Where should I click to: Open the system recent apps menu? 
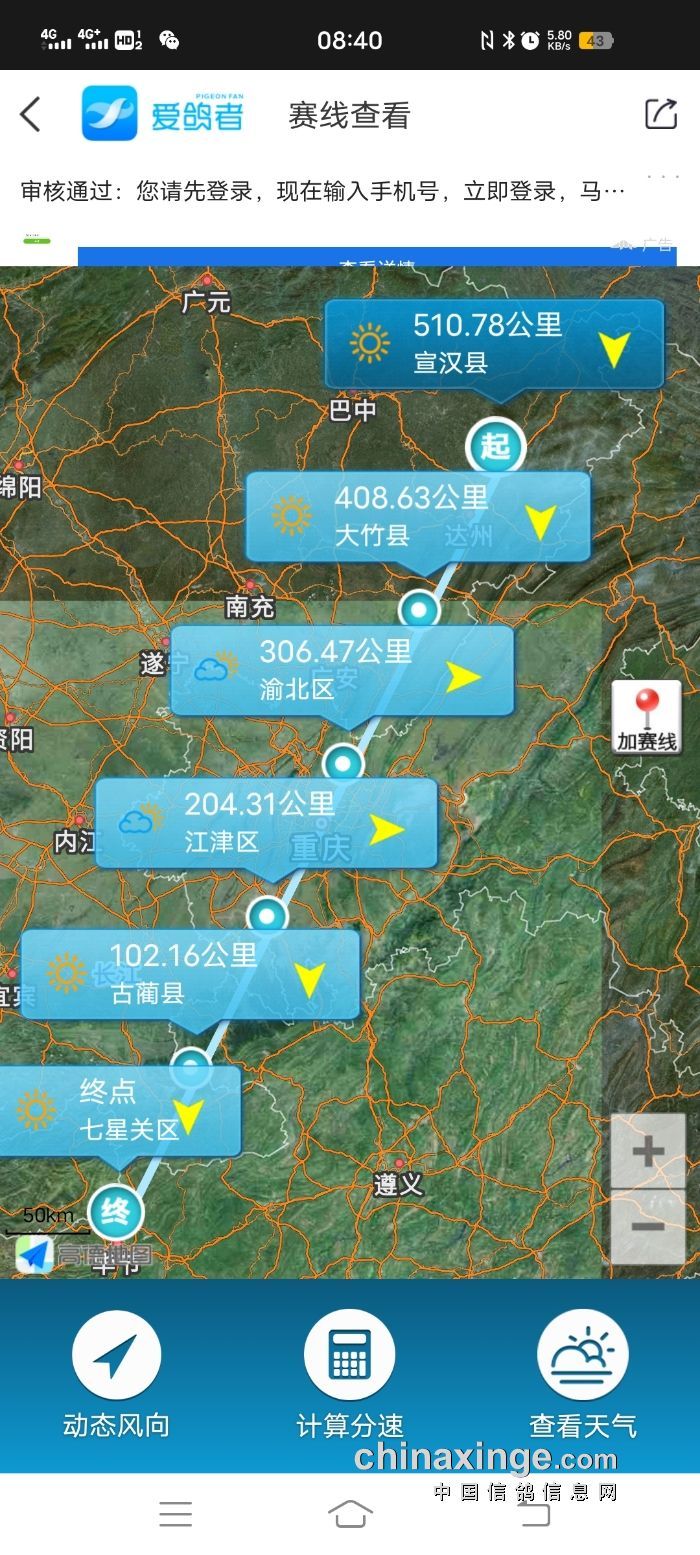(175, 1514)
